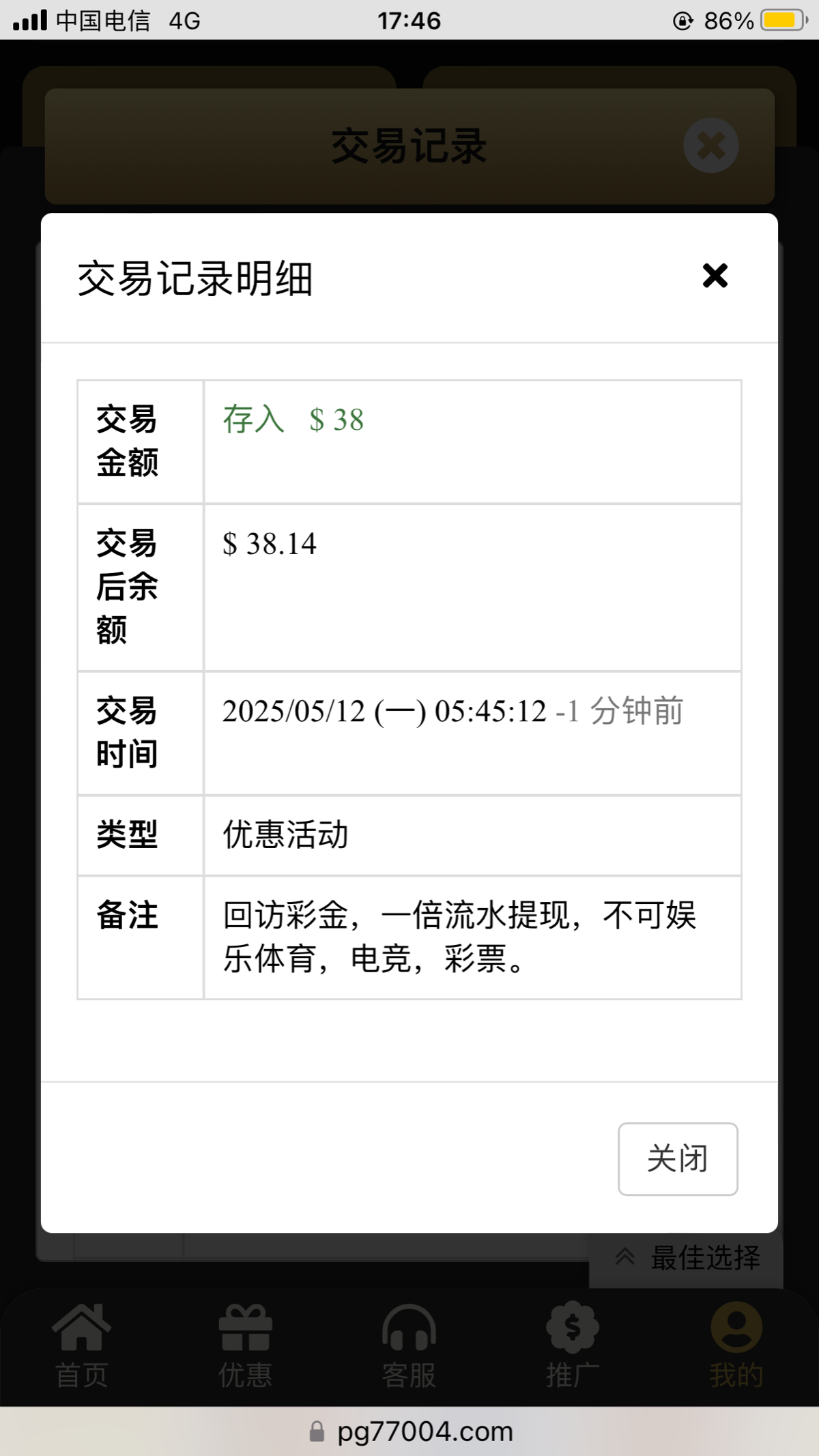Viewport: 819px width, 1456px height.
Task: Expand the 最佳选择 panel
Action: [687, 1257]
